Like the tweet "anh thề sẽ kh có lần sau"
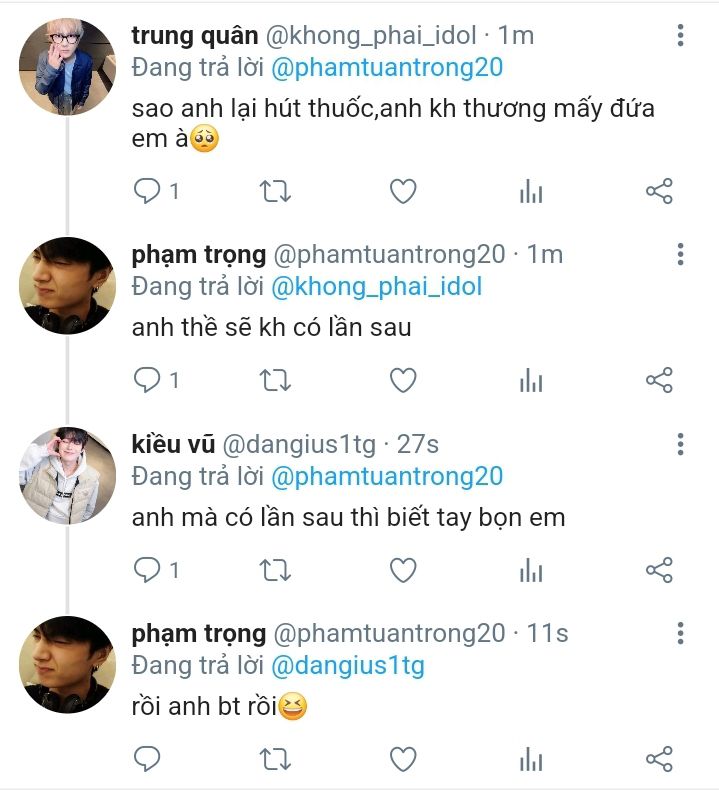This screenshot has height=790, width=719. (x=402, y=380)
